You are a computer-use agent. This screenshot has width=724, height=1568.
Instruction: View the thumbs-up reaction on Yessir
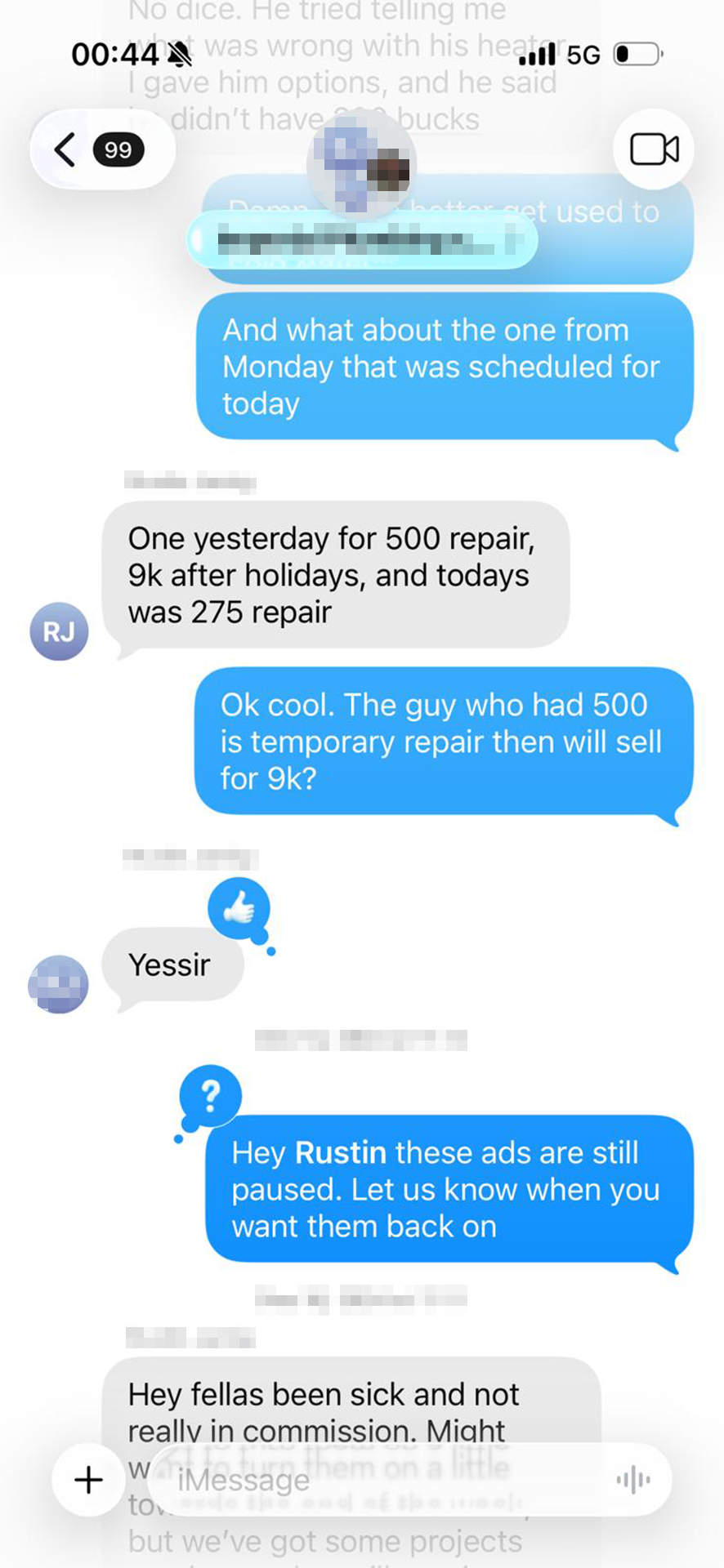pos(239,907)
